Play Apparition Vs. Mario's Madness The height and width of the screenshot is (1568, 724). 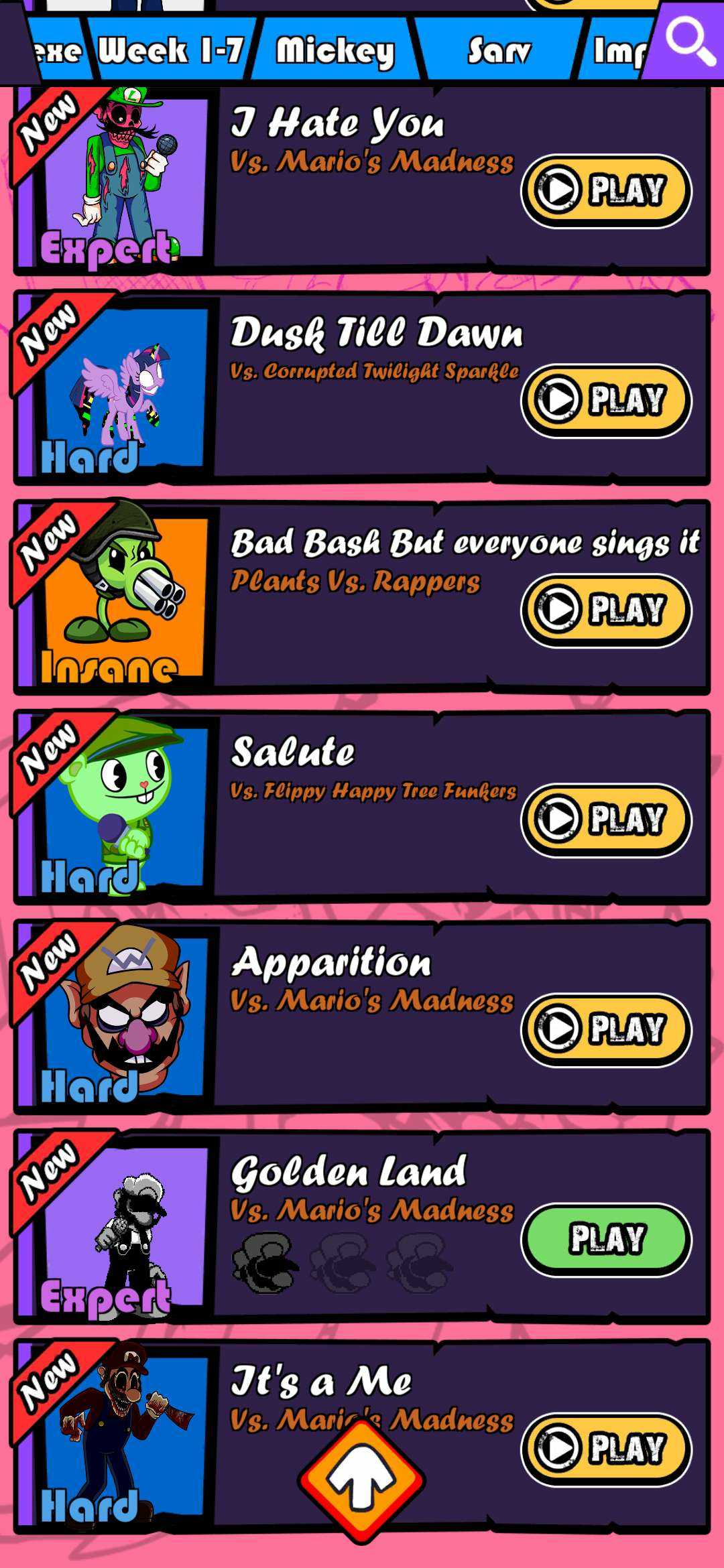(606, 1029)
